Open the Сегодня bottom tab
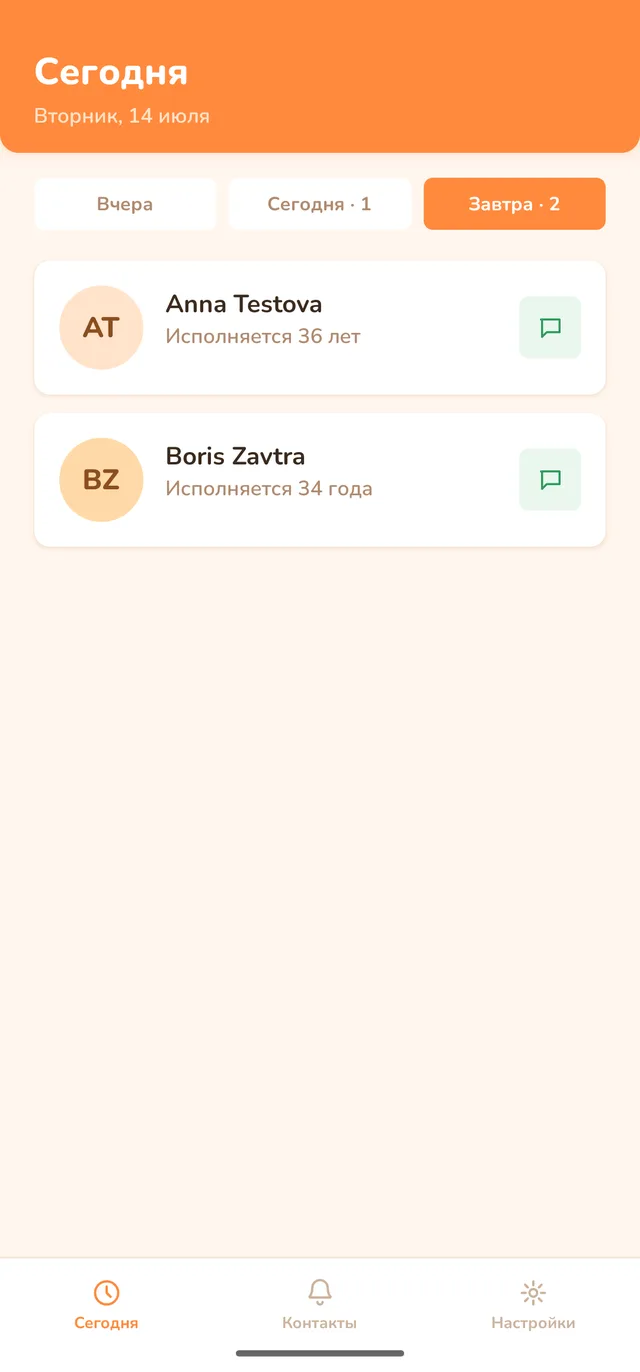 click(x=106, y=1305)
